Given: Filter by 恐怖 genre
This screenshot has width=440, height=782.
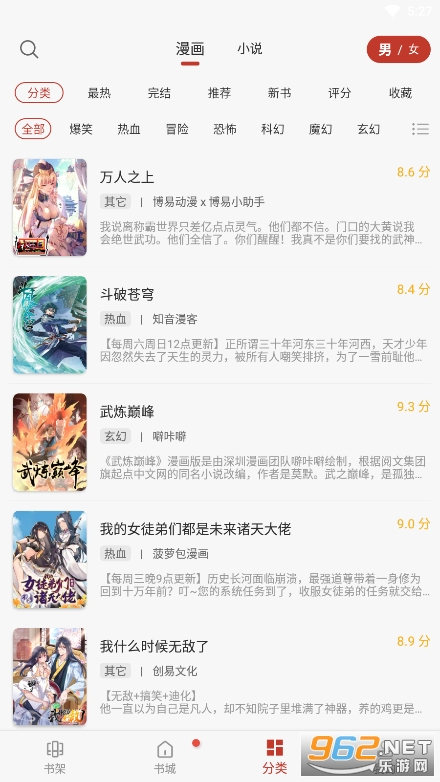Looking at the screenshot, I should click(224, 129).
